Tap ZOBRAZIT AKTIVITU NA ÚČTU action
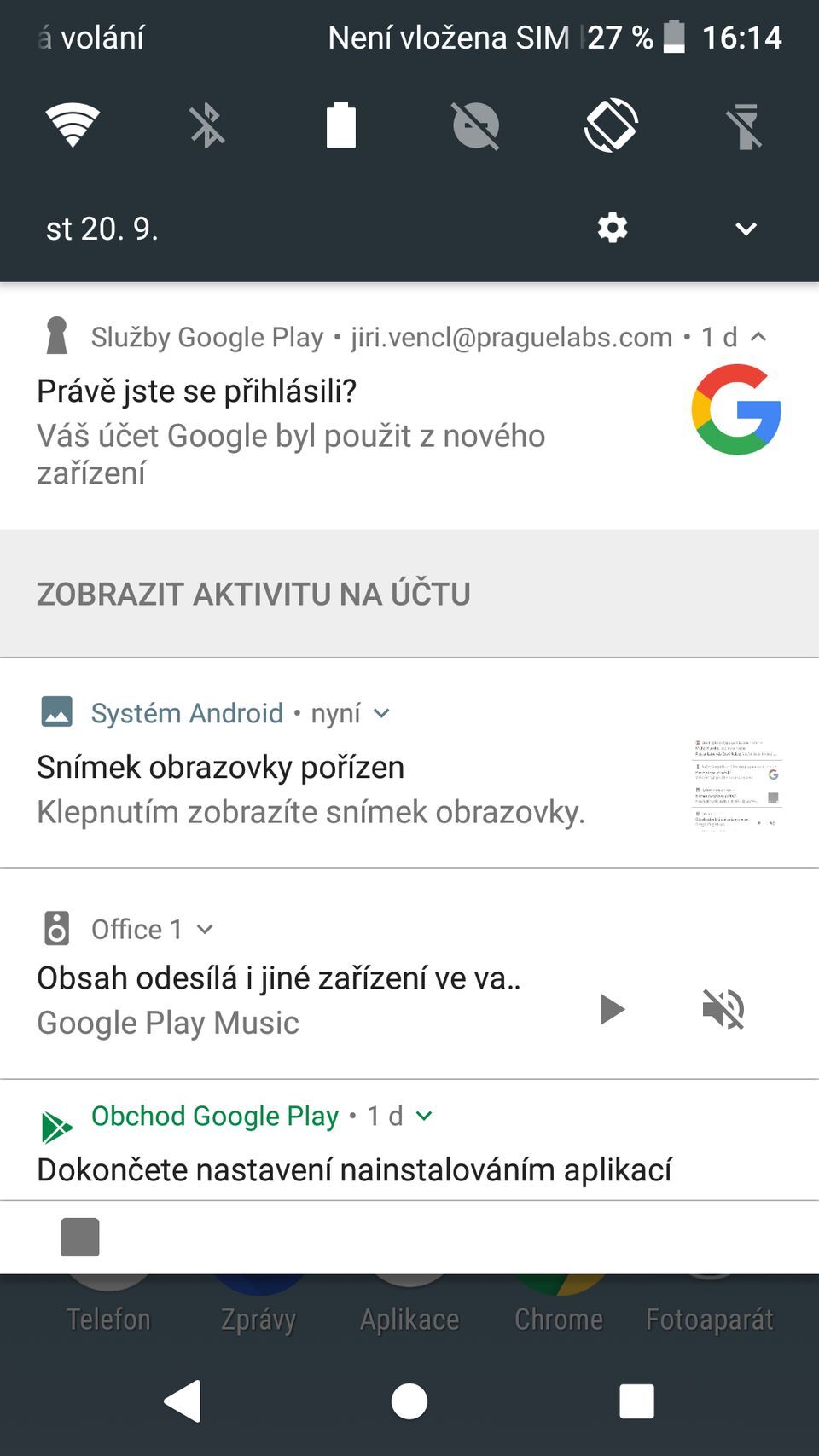Image resolution: width=819 pixels, height=1456 pixels. coord(253,593)
